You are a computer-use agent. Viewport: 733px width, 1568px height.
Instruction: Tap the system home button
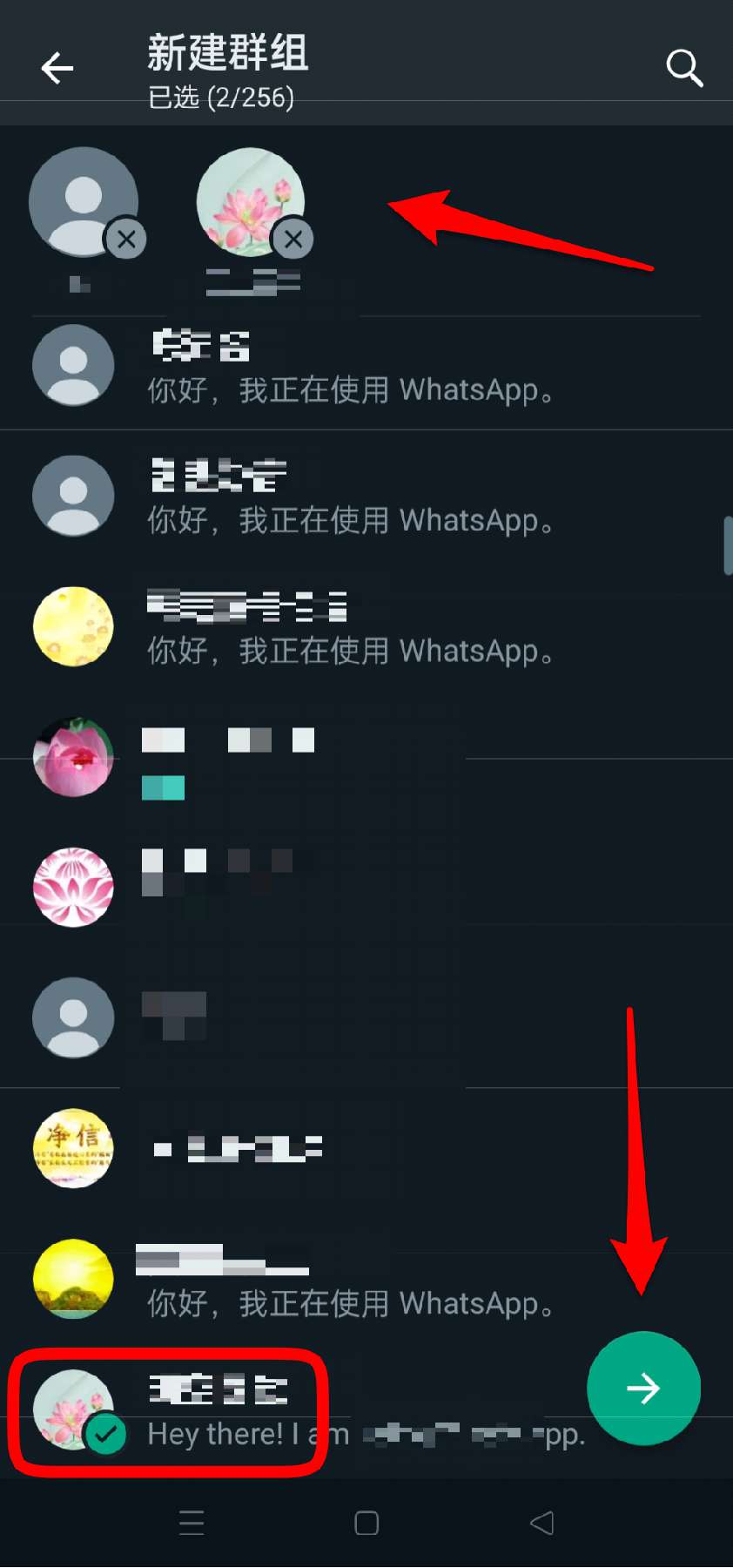366,1523
